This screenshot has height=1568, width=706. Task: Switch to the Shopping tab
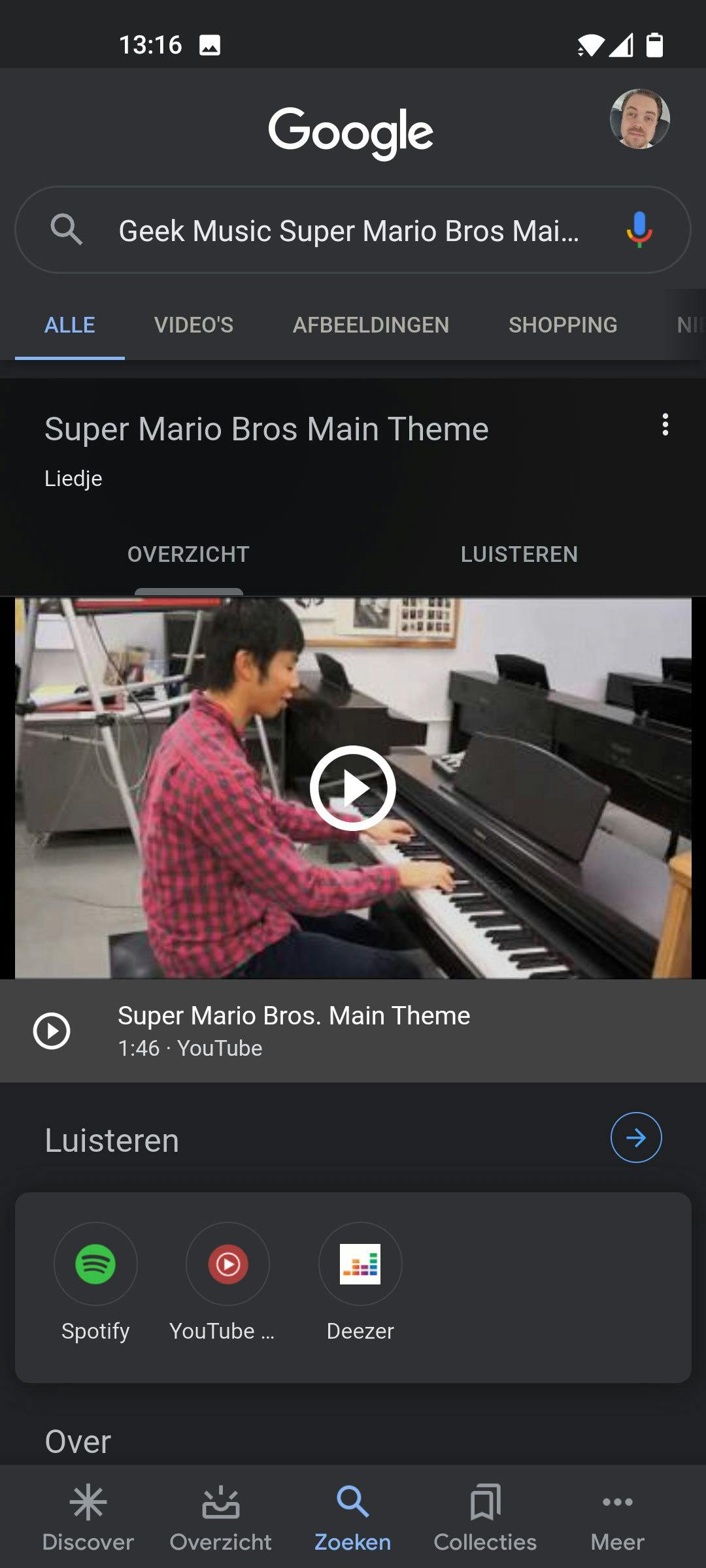point(563,325)
